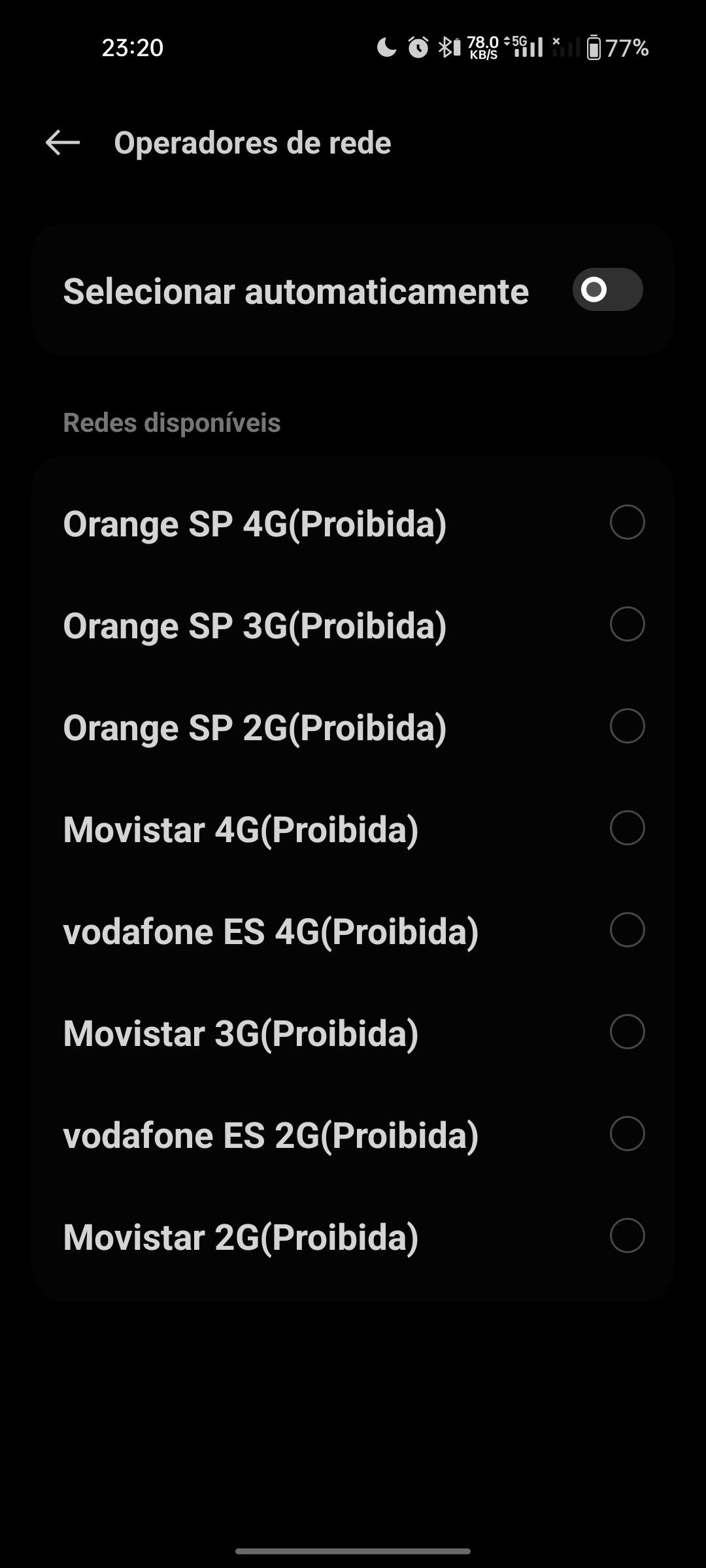The height and width of the screenshot is (1568, 706).
Task: Enable Selecionar automaticamente switch
Action: pos(607,289)
